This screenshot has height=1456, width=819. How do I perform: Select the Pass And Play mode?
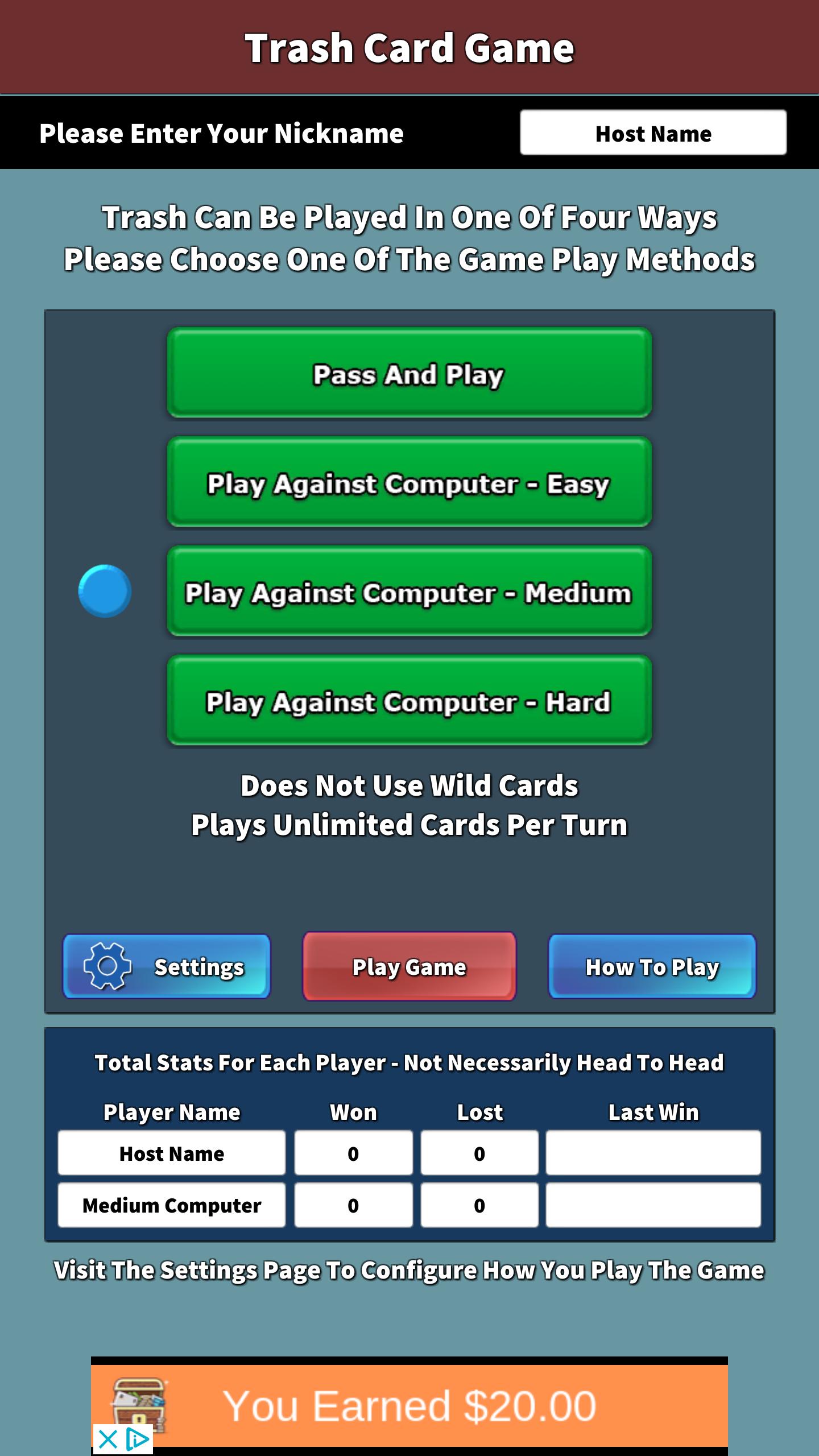(408, 374)
